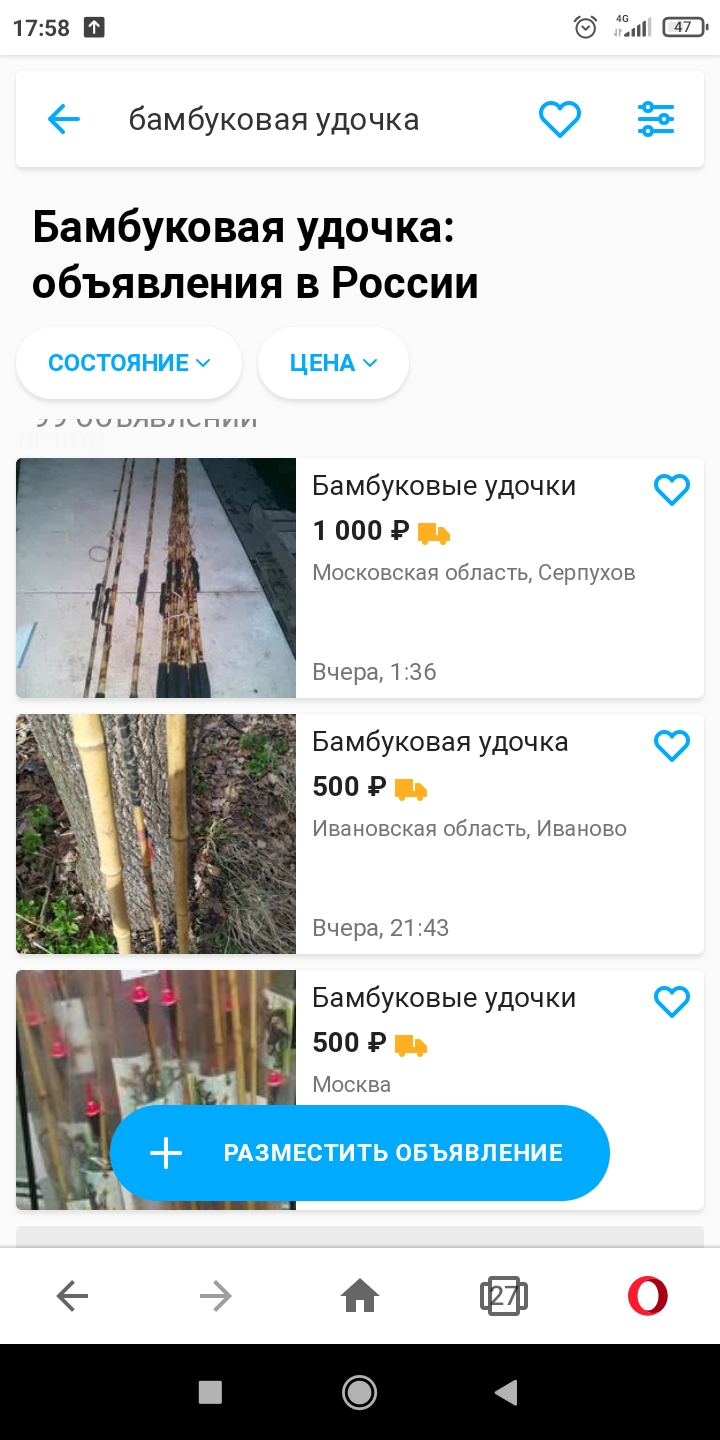This screenshot has width=720, height=1440.
Task: Save this search with the heart icon
Action: coord(560,120)
